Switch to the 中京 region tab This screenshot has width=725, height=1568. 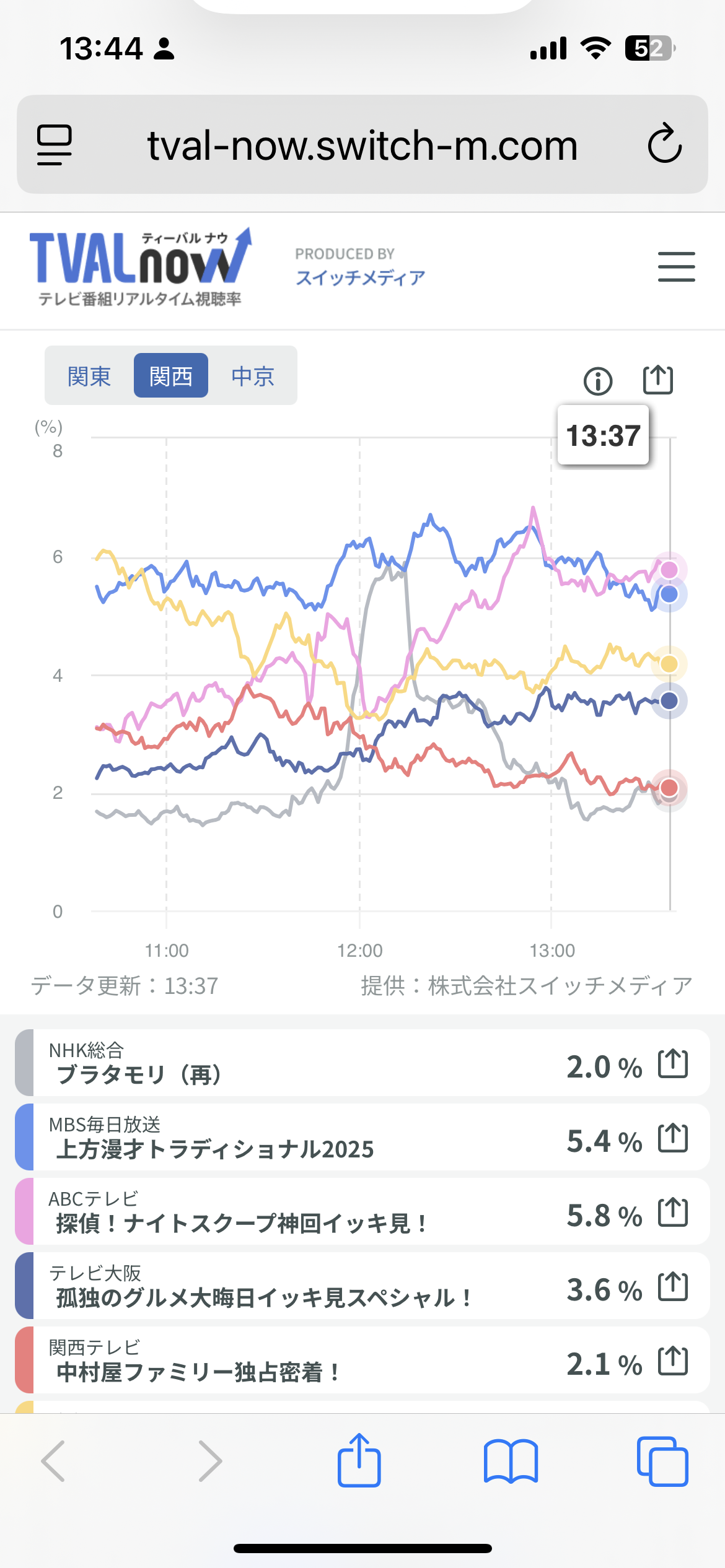253,376
